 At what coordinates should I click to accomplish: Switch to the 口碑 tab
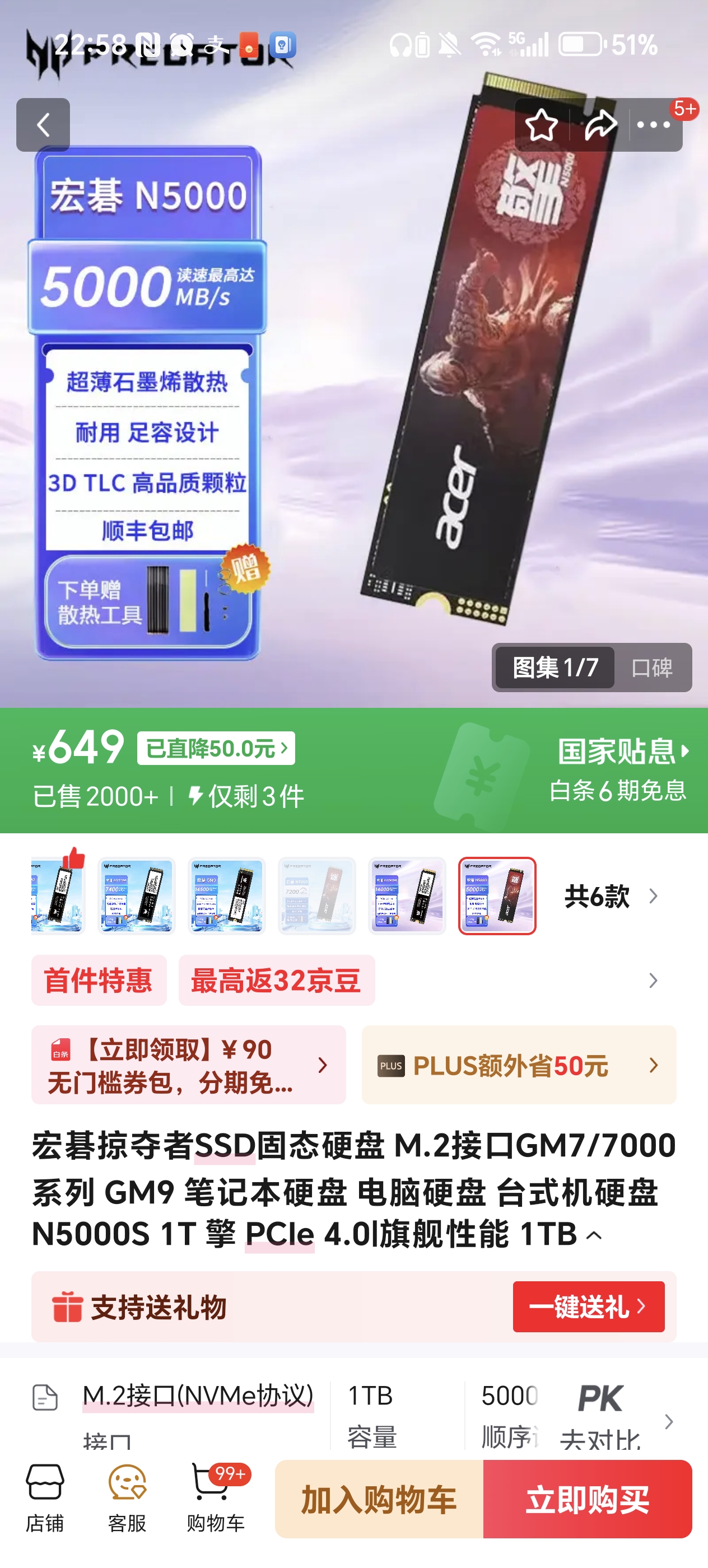coord(651,668)
